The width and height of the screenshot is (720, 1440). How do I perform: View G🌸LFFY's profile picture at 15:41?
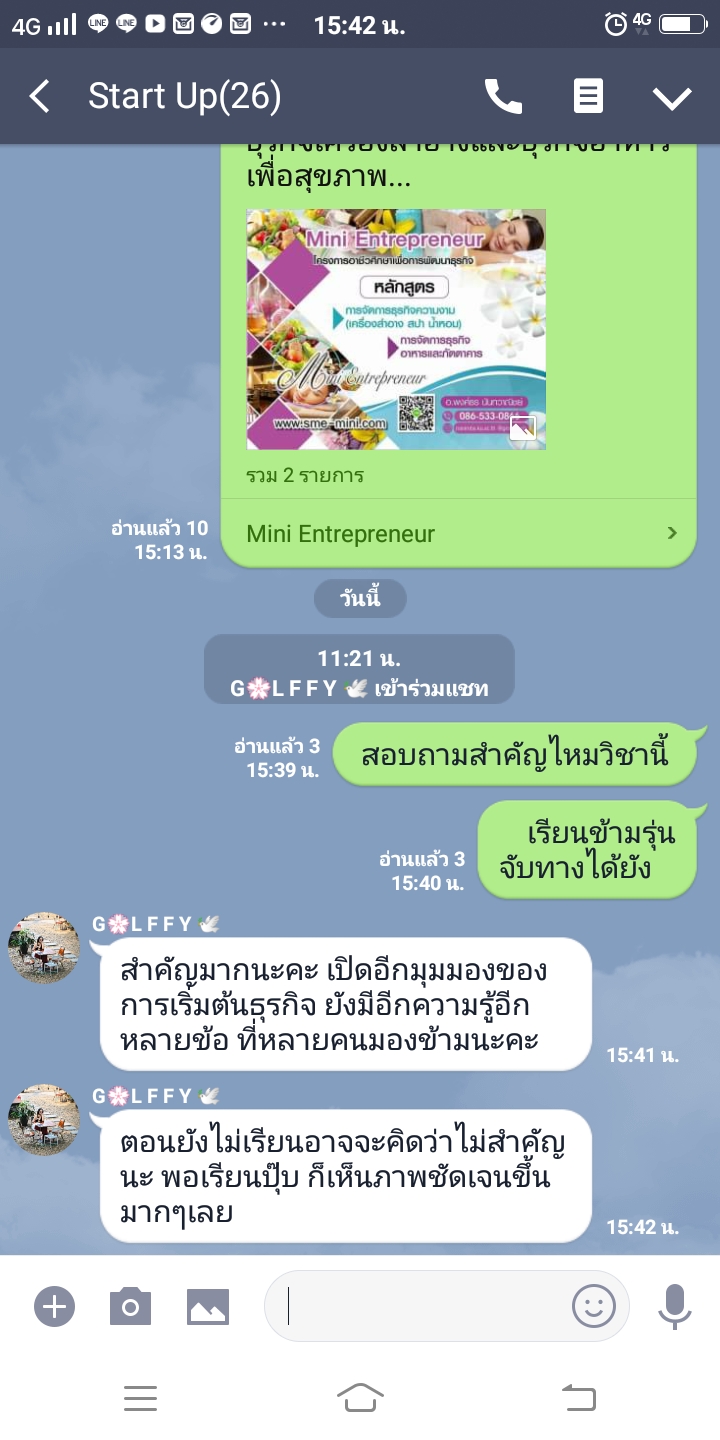tap(43, 948)
